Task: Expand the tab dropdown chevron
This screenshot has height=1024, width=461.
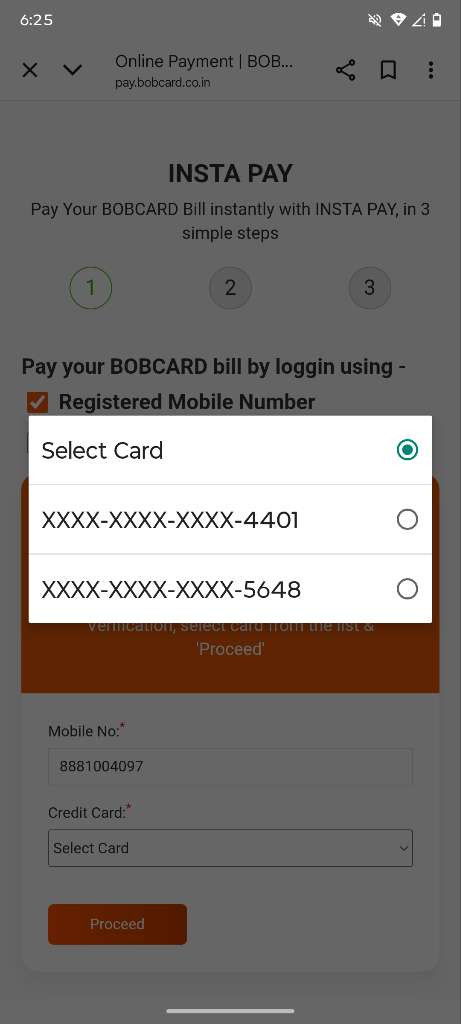Action: pos(72,70)
